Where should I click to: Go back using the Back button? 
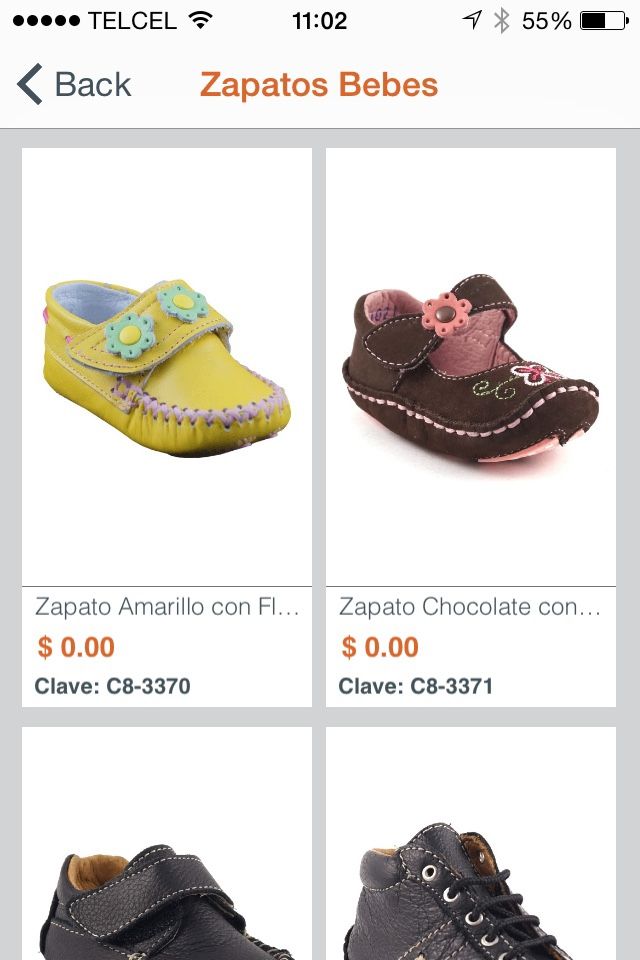[75, 85]
